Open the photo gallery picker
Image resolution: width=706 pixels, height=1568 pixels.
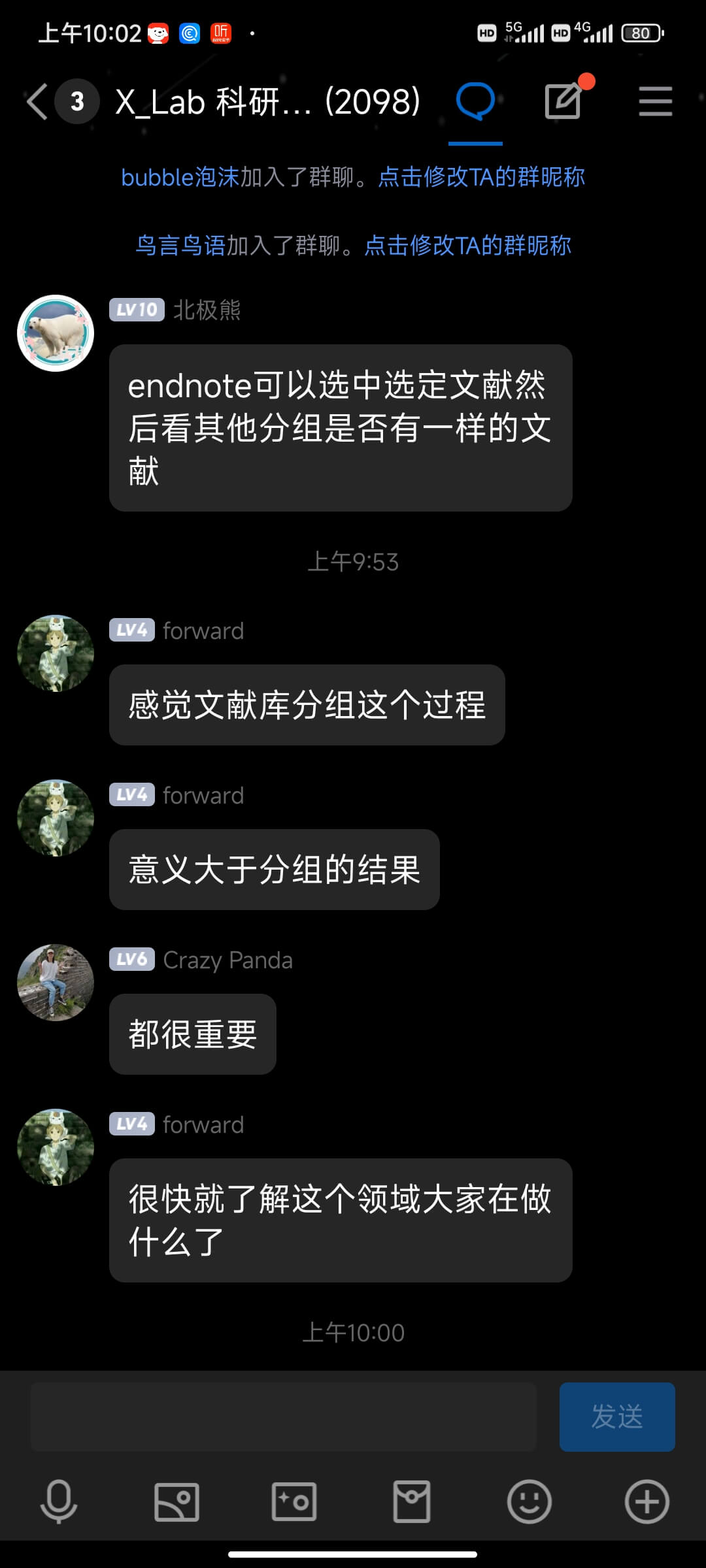[176, 1501]
